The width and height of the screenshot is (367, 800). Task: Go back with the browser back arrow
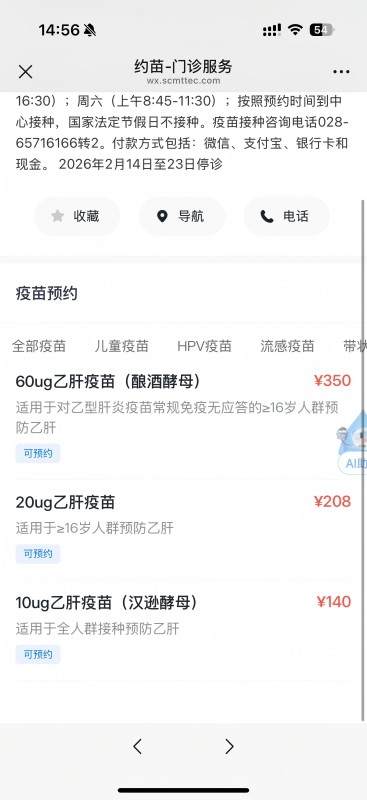(137, 746)
